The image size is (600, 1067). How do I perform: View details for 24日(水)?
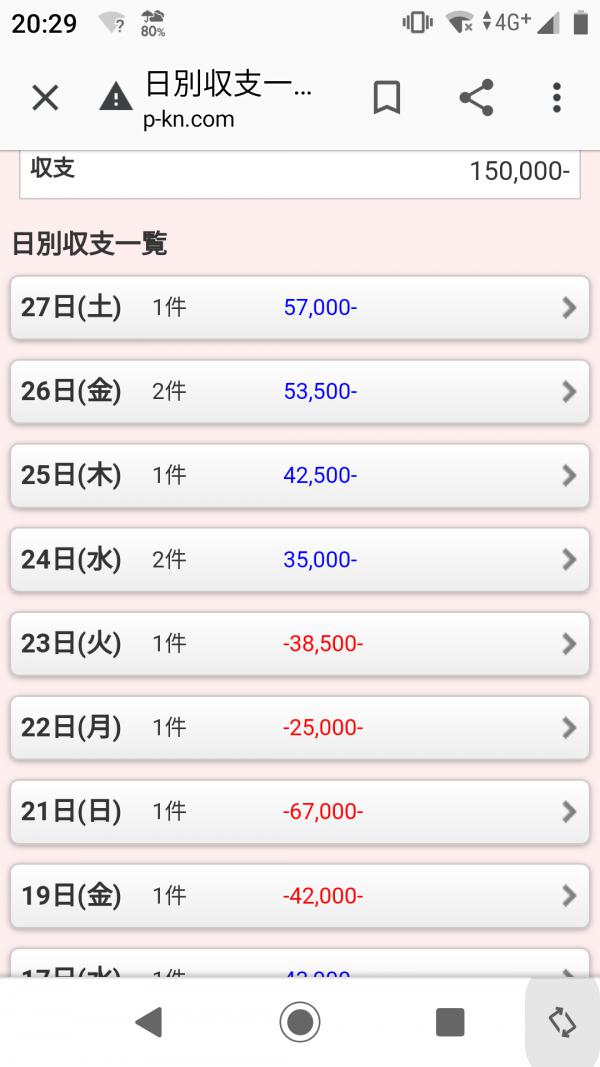[300, 560]
